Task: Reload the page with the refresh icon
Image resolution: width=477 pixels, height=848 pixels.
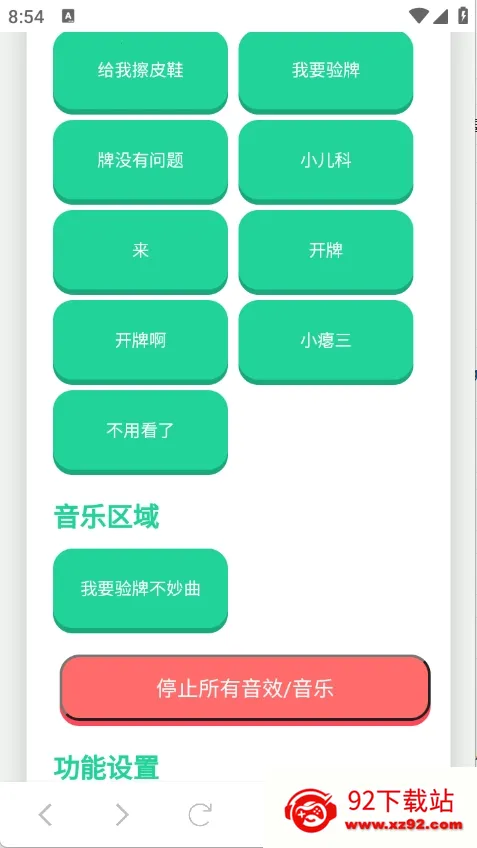Action: coord(200,814)
